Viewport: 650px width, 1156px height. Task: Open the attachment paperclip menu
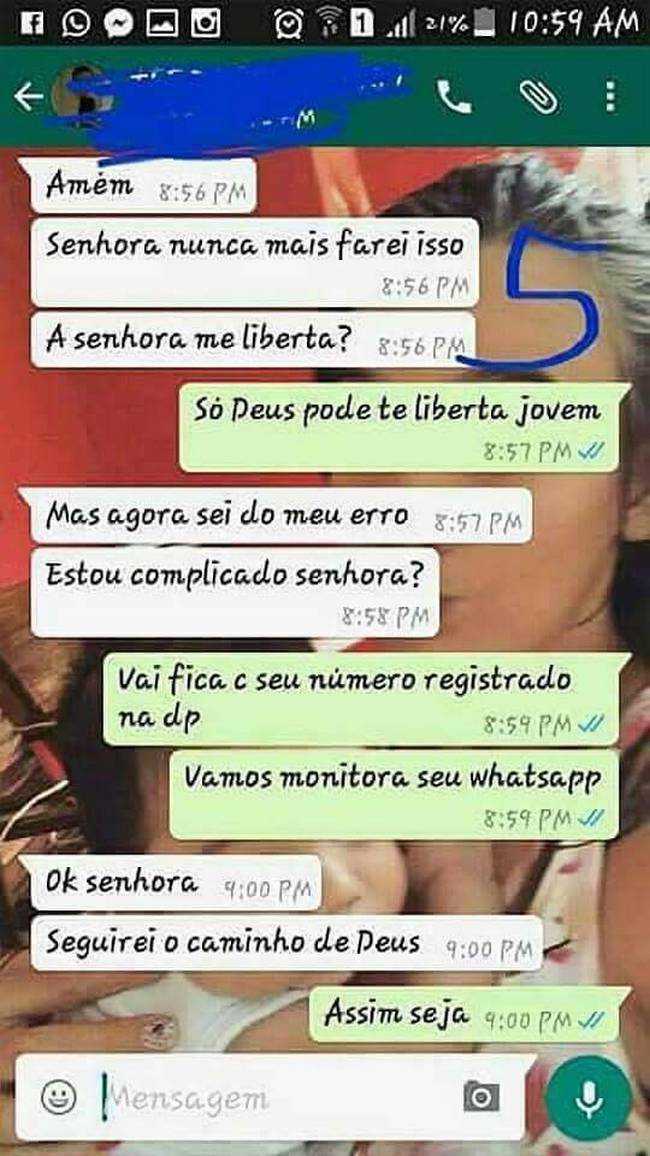(537, 97)
